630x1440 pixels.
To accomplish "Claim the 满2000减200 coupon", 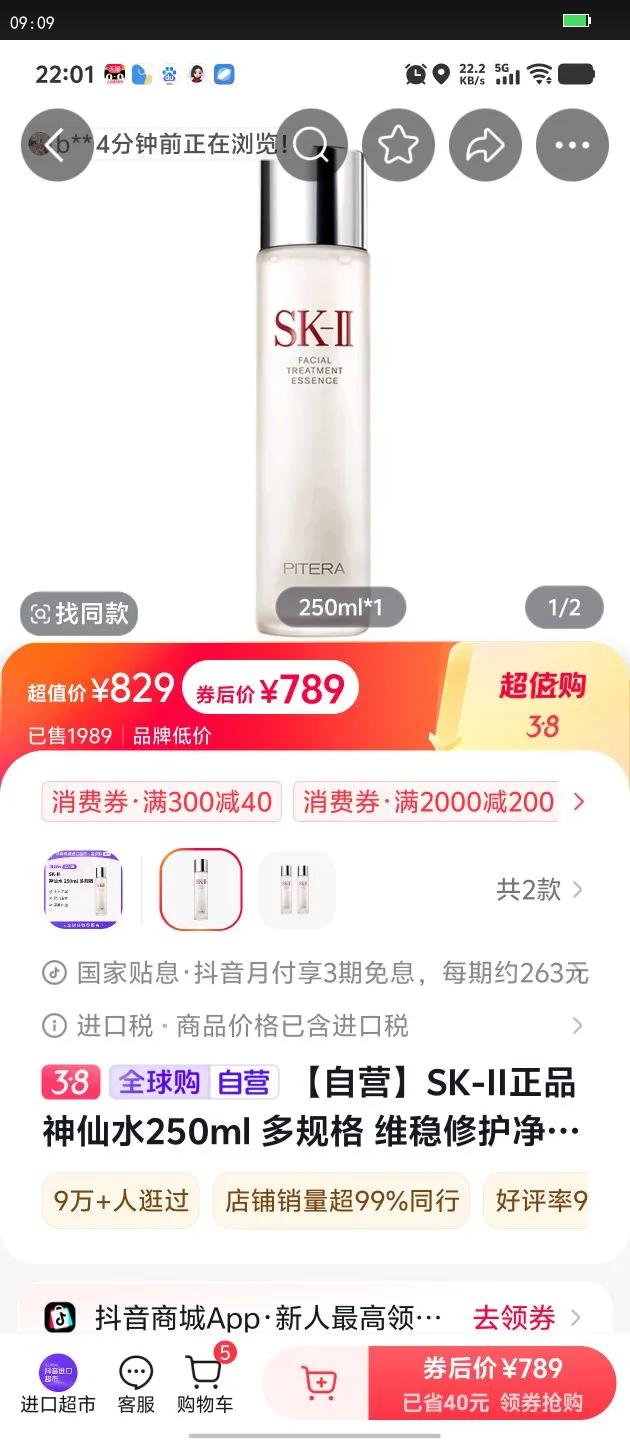I will tap(427, 802).
